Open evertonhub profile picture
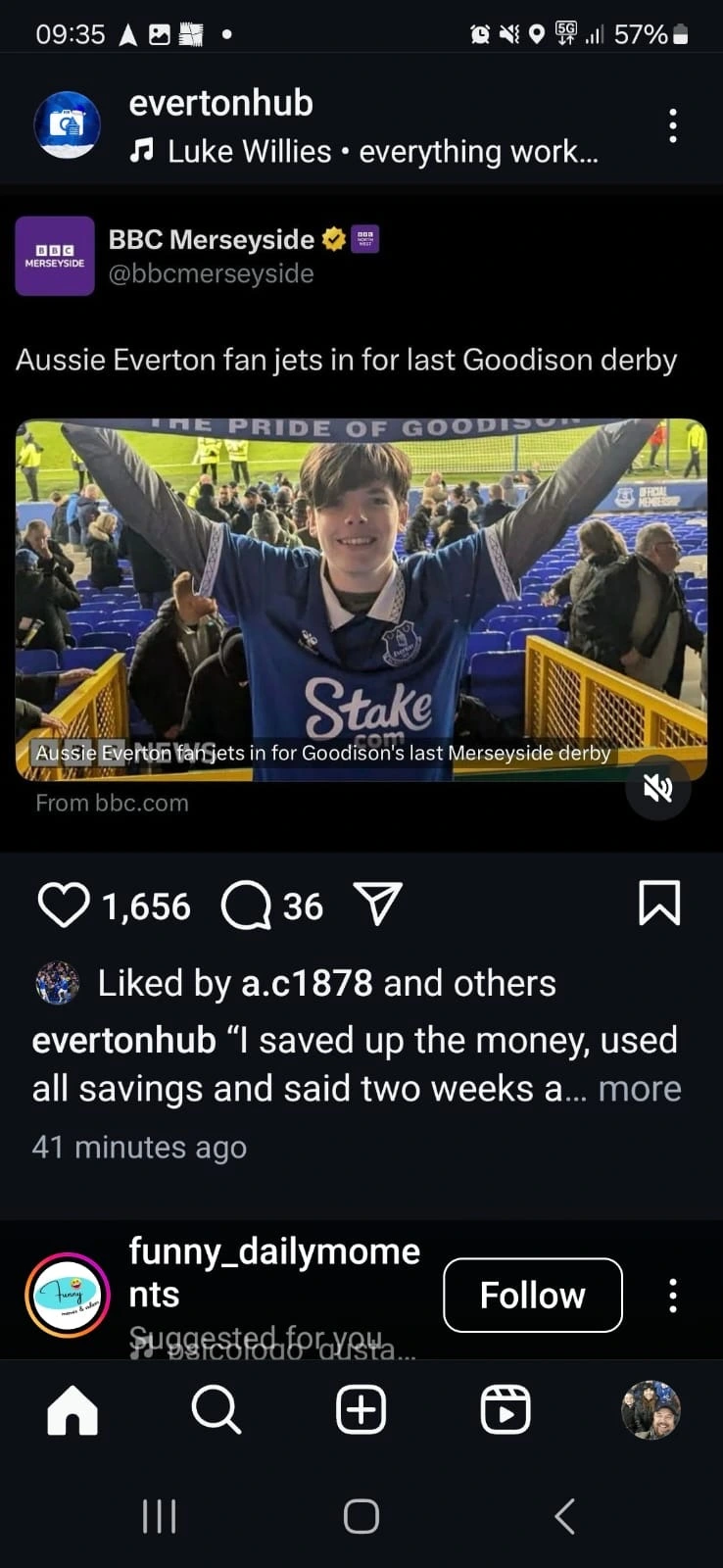The height and width of the screenshot is (1568, 723). point(67,125)
